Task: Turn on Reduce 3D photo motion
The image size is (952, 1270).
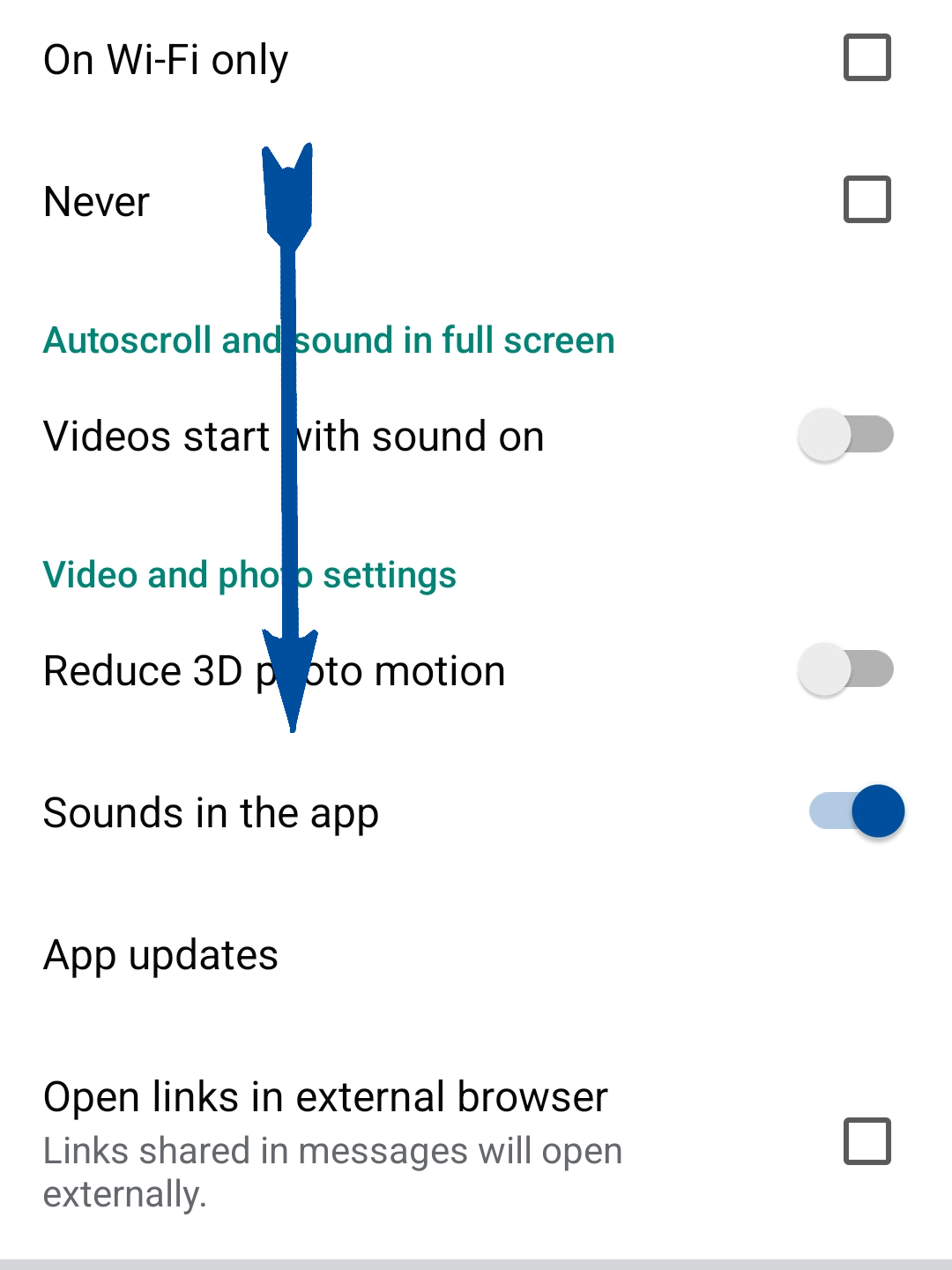Action: pos(845,669)
